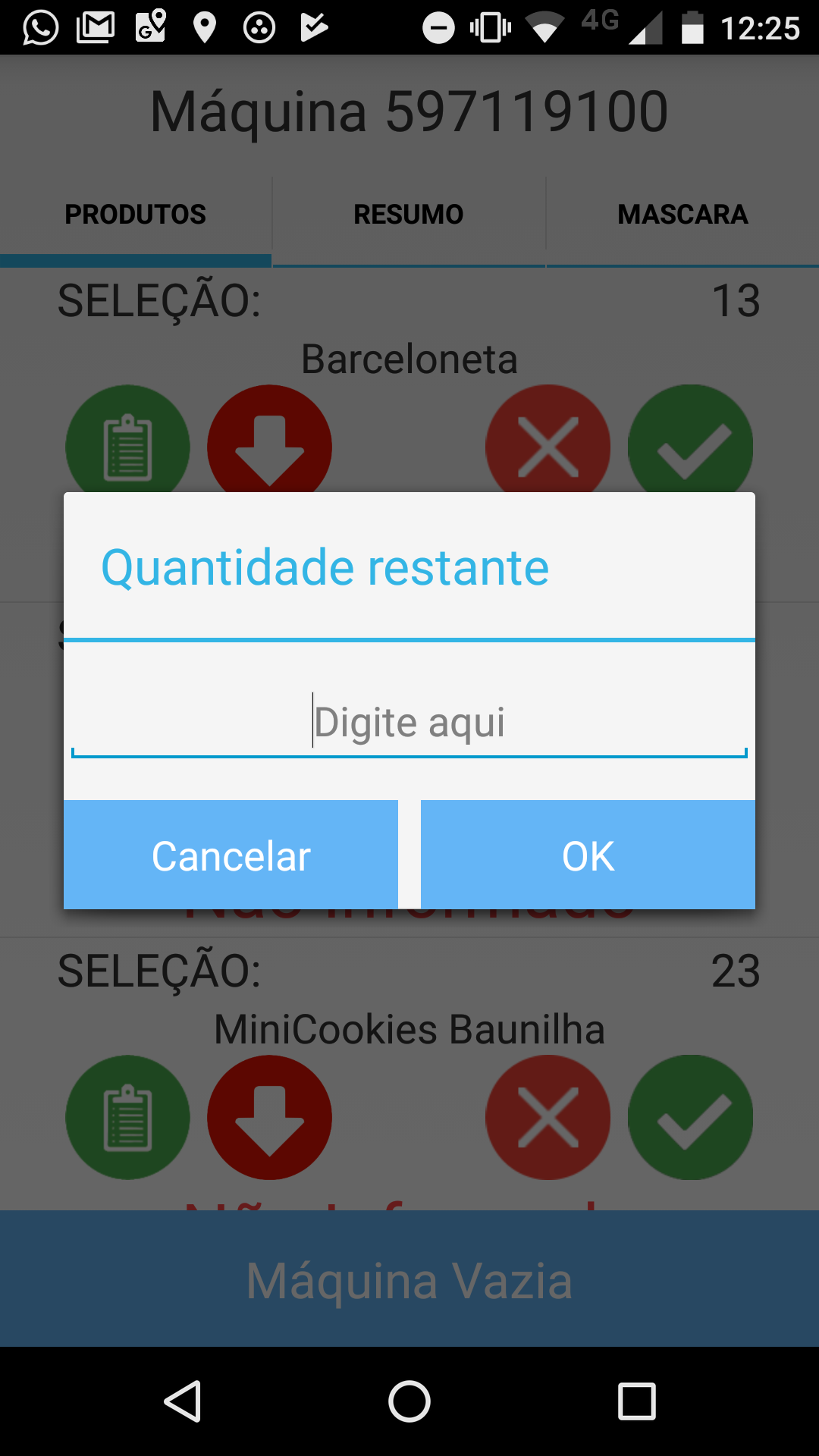Dismiss the dialog with Cancelar
The width and height of the screenshot is (819, 1456).
tap(231, 855)
